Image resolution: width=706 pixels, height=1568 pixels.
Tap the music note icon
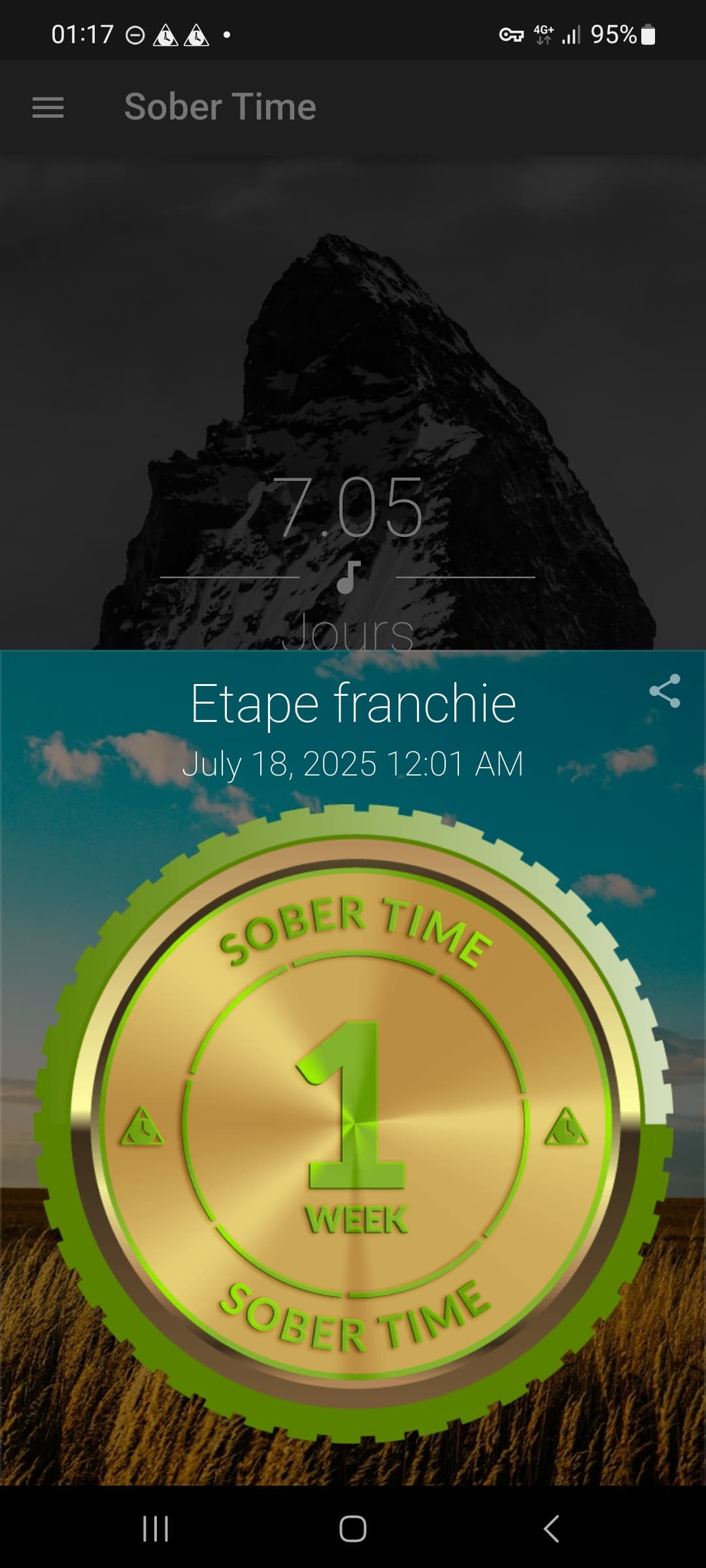coord(348,577)
